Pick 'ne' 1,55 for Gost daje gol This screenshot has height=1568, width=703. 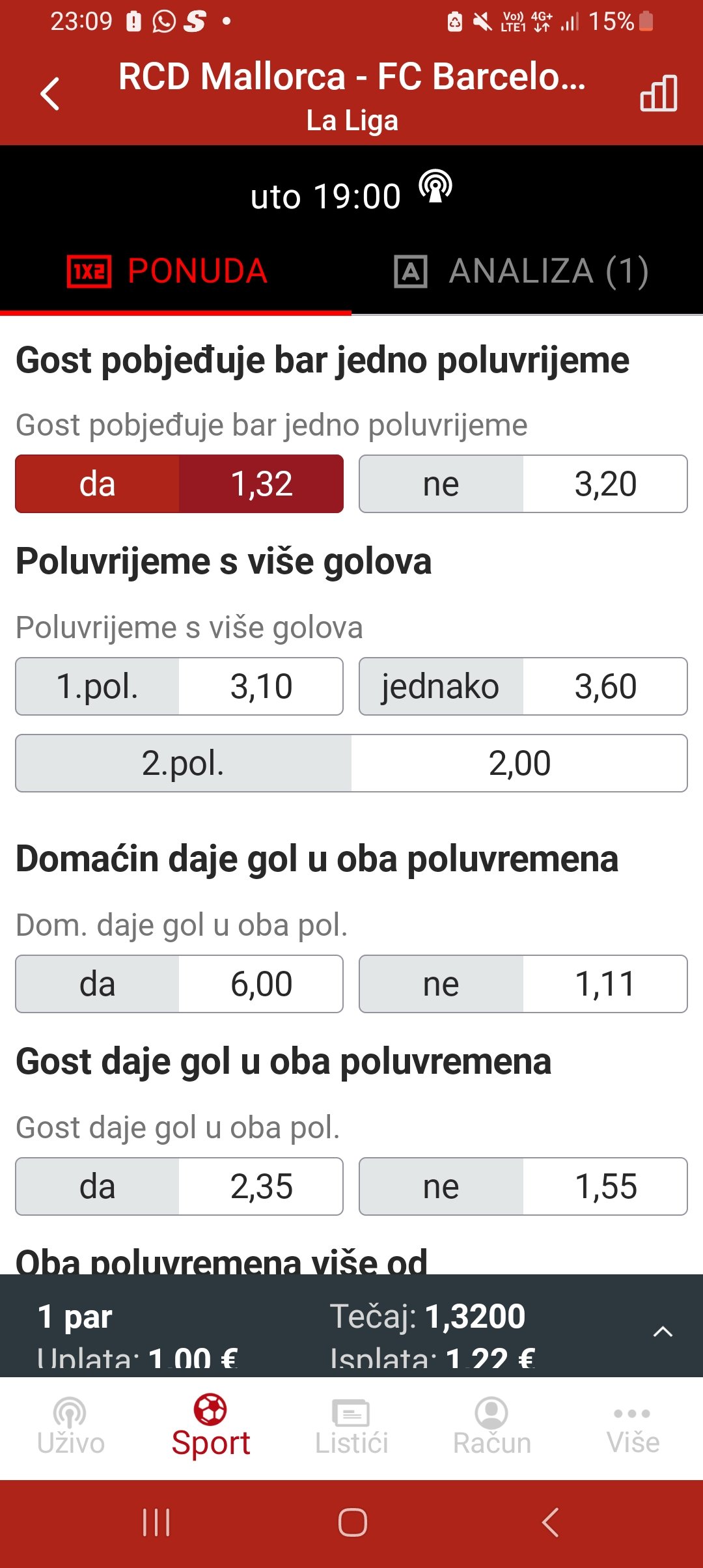tap(523, 1186)
